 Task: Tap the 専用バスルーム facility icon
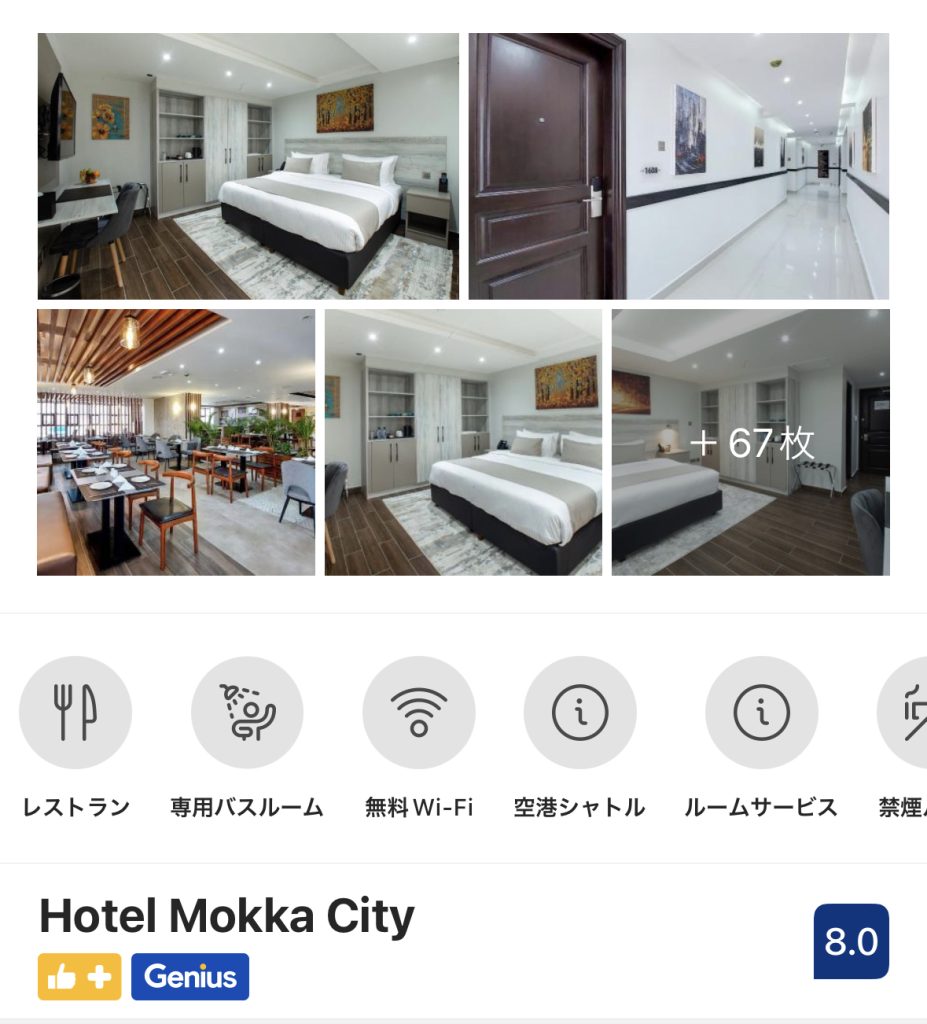pyautogui.click(x=247, y=712)
